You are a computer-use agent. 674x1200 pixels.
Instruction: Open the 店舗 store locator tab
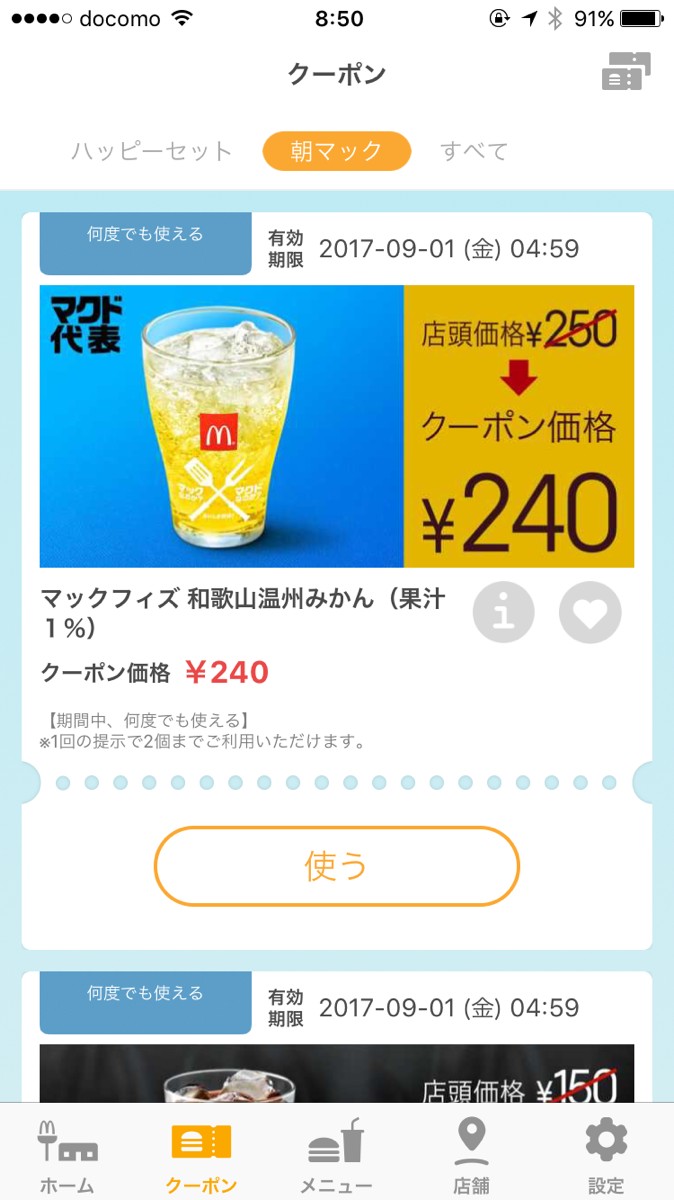point(471,1156)
